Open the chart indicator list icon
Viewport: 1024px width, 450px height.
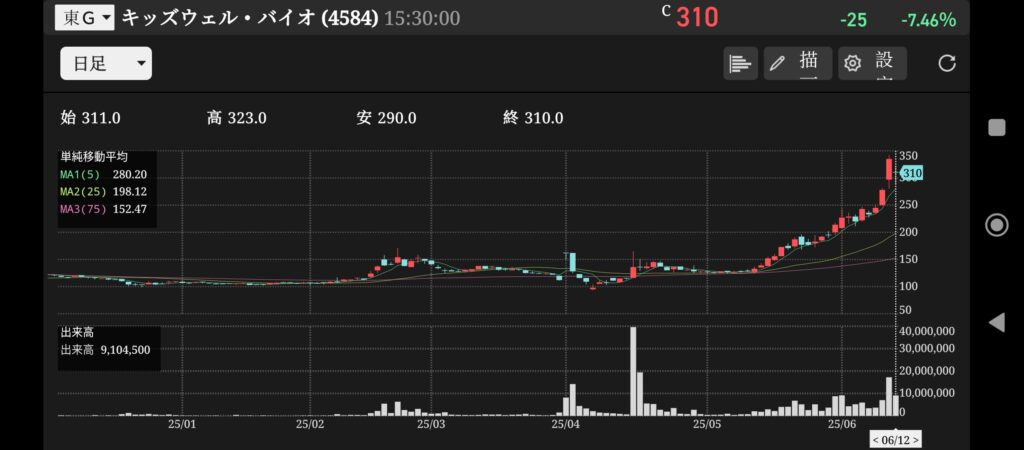[x=740, y=64]
